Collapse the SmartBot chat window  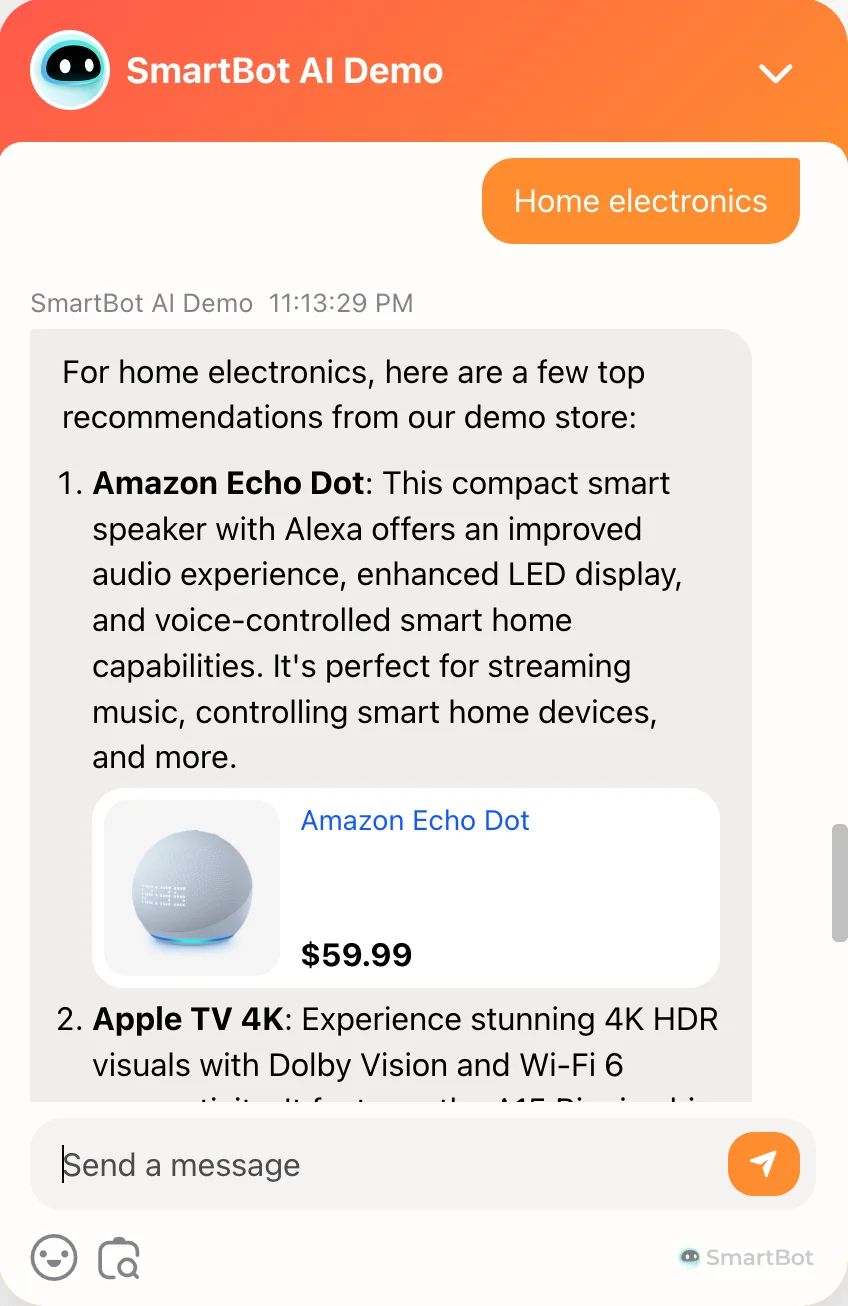(x=775, y=73)
